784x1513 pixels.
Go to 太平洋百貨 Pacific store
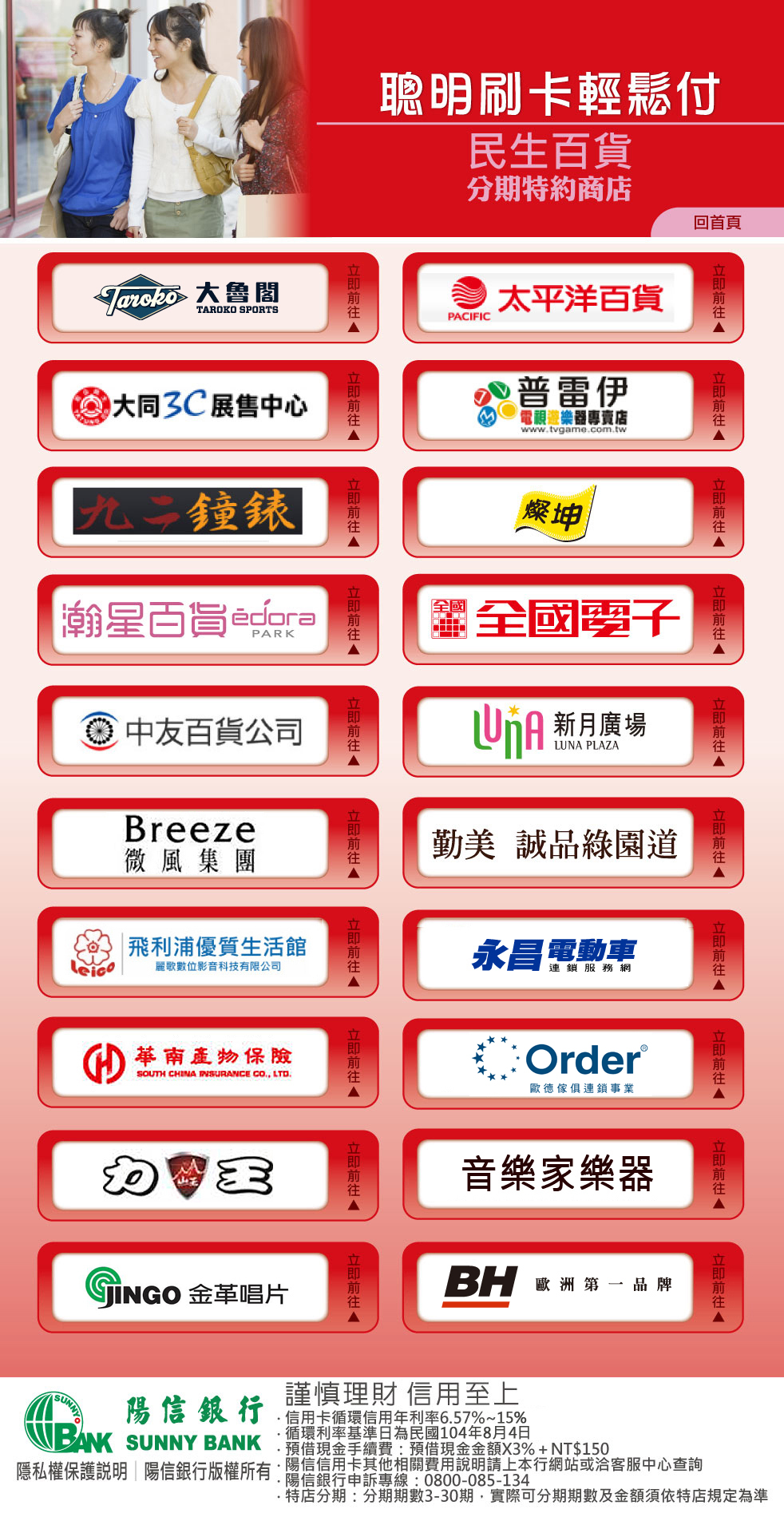point(556,298)
